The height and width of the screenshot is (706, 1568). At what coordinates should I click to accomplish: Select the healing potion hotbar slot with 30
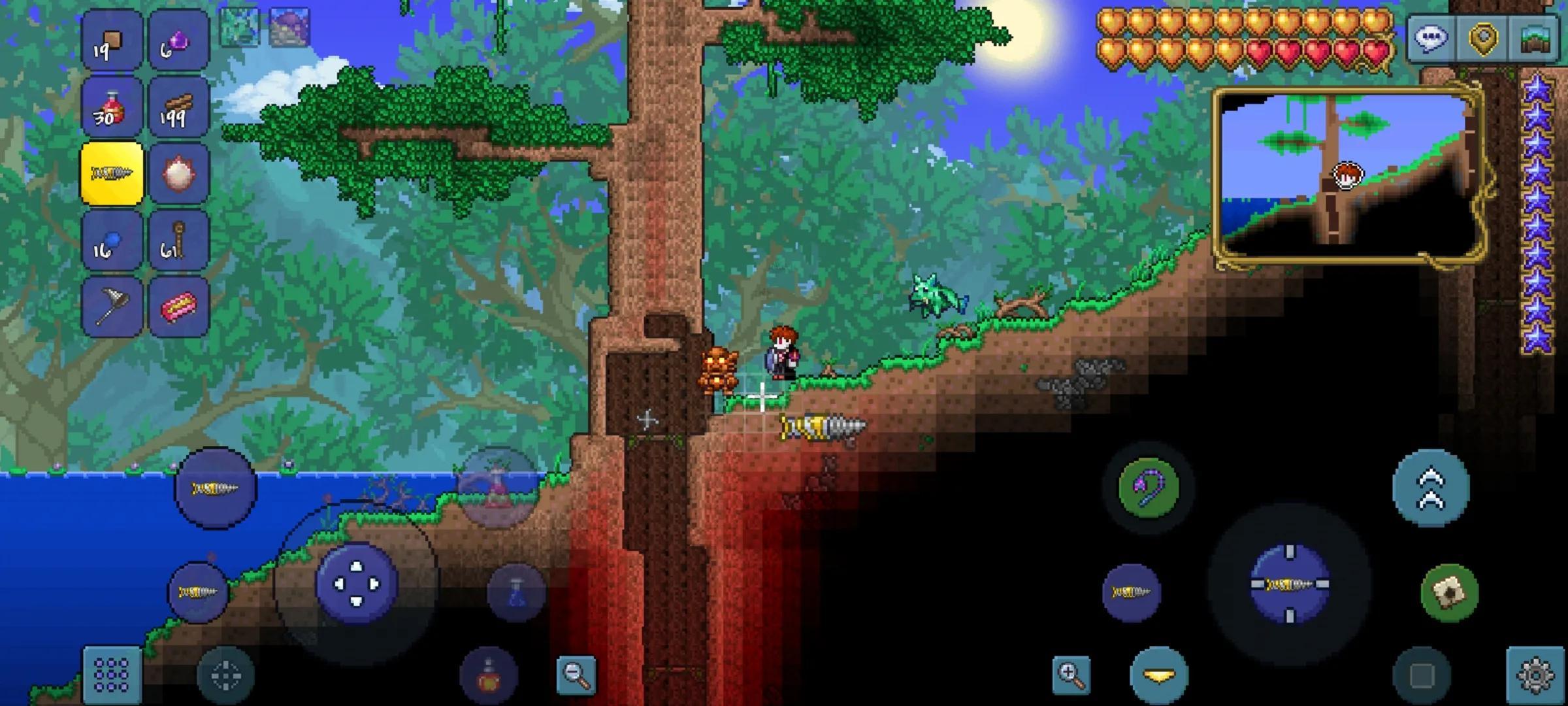[112, 107]
